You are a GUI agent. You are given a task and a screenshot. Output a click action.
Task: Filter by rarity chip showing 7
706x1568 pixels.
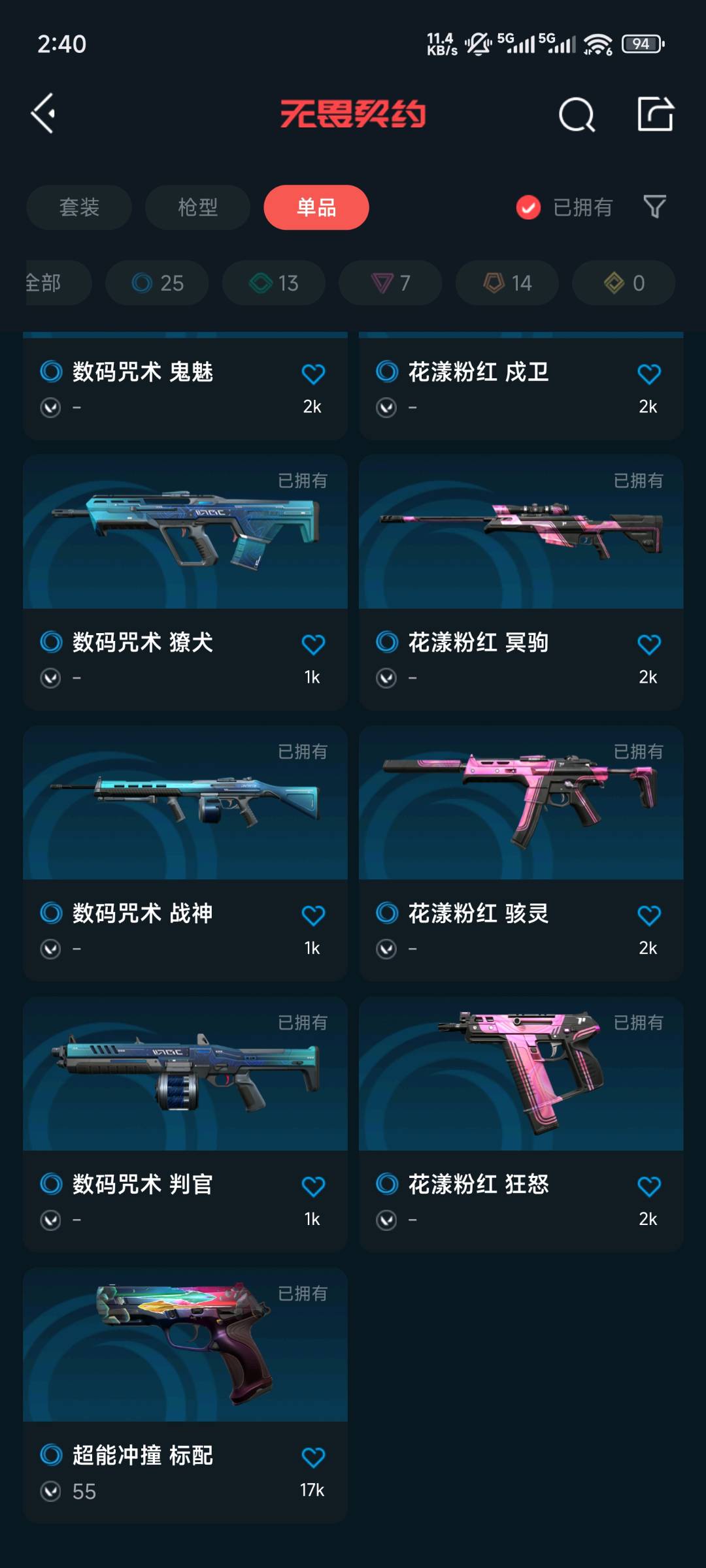pyautogui.click(x=390, y=283)
